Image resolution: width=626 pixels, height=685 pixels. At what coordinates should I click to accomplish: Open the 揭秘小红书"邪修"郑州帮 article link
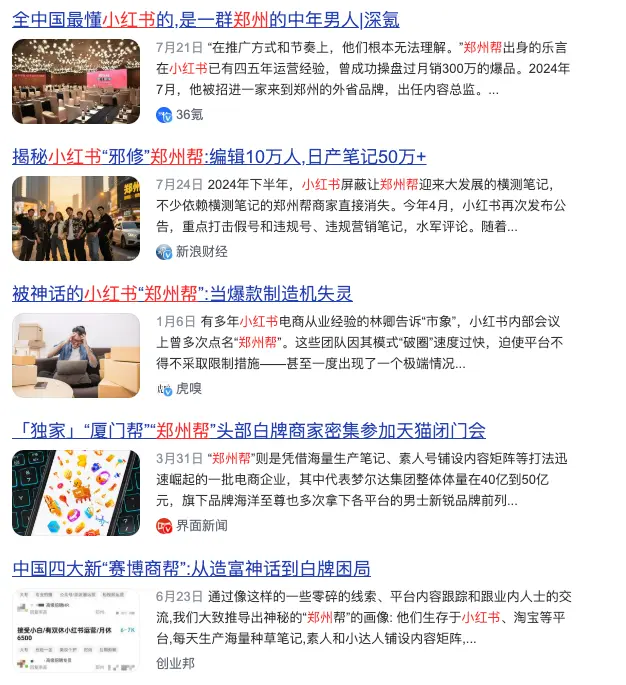coord(219,156)
